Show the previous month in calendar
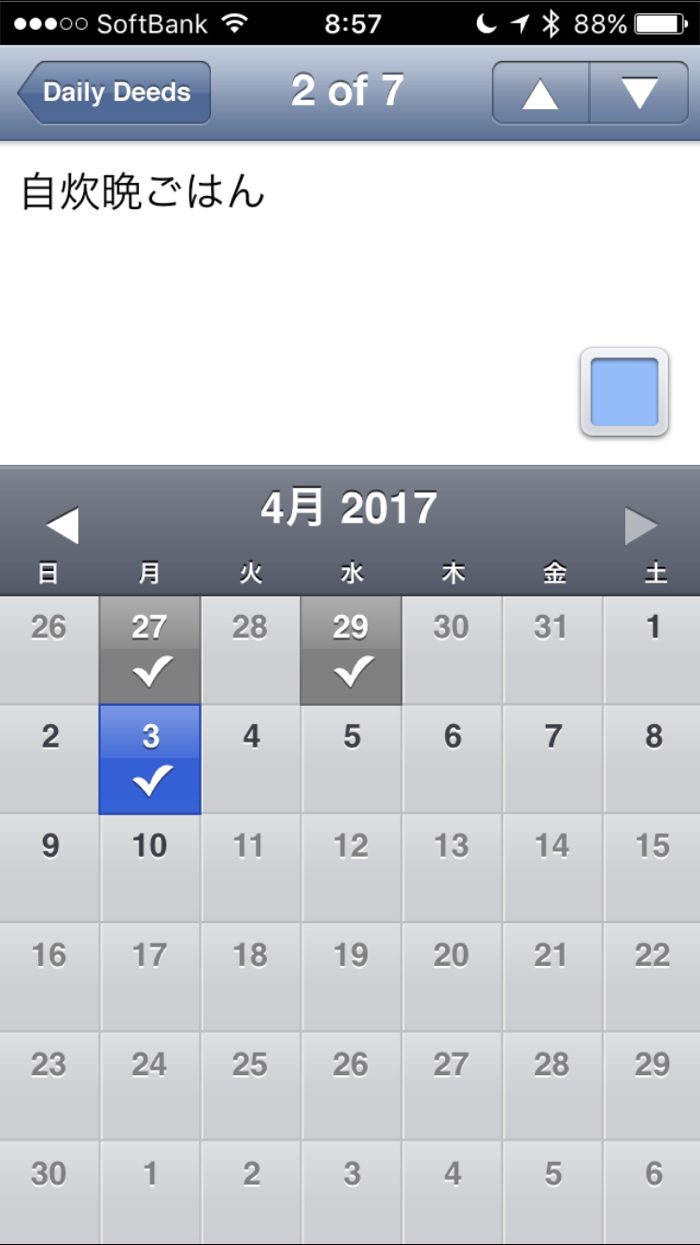 62,526
